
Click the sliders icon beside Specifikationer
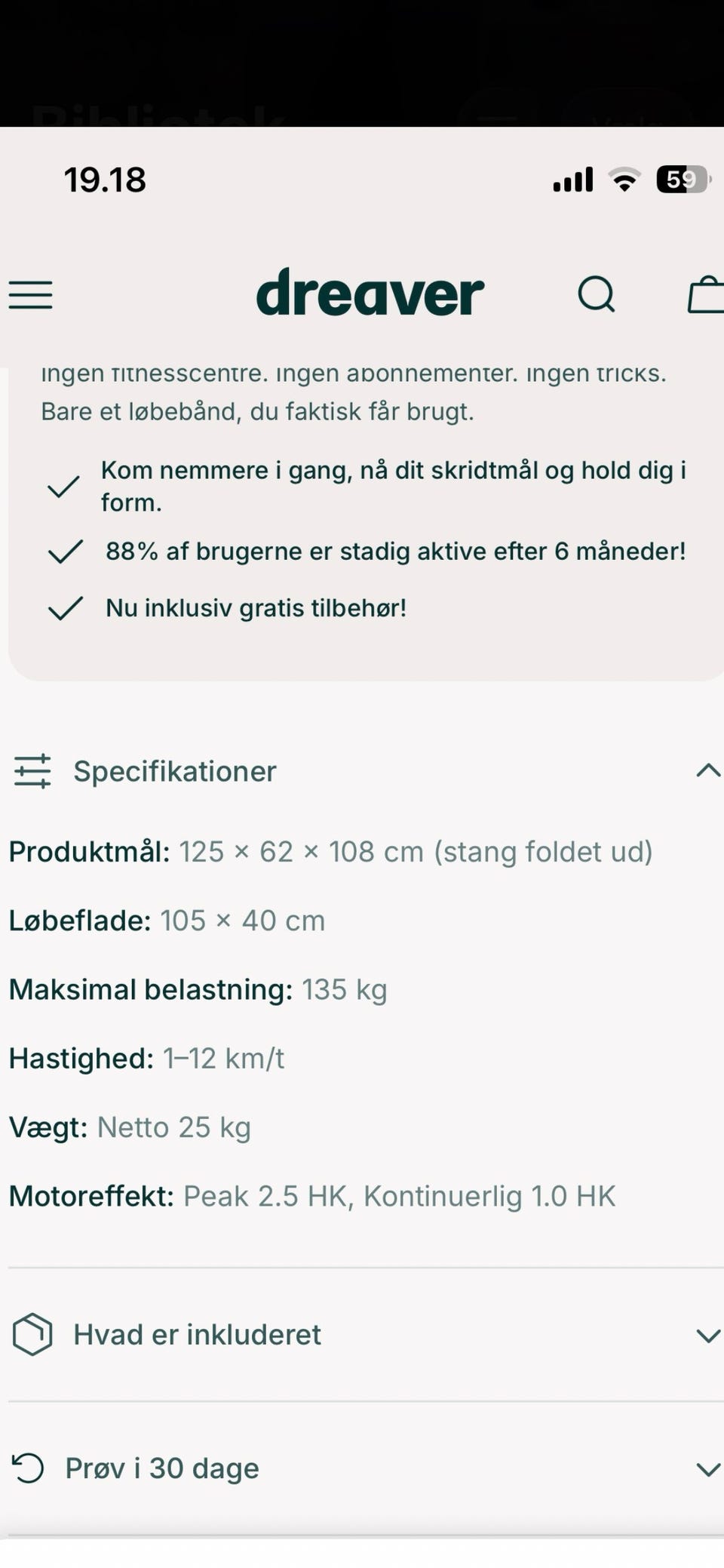pyautogui.click(x=32, y=770)
